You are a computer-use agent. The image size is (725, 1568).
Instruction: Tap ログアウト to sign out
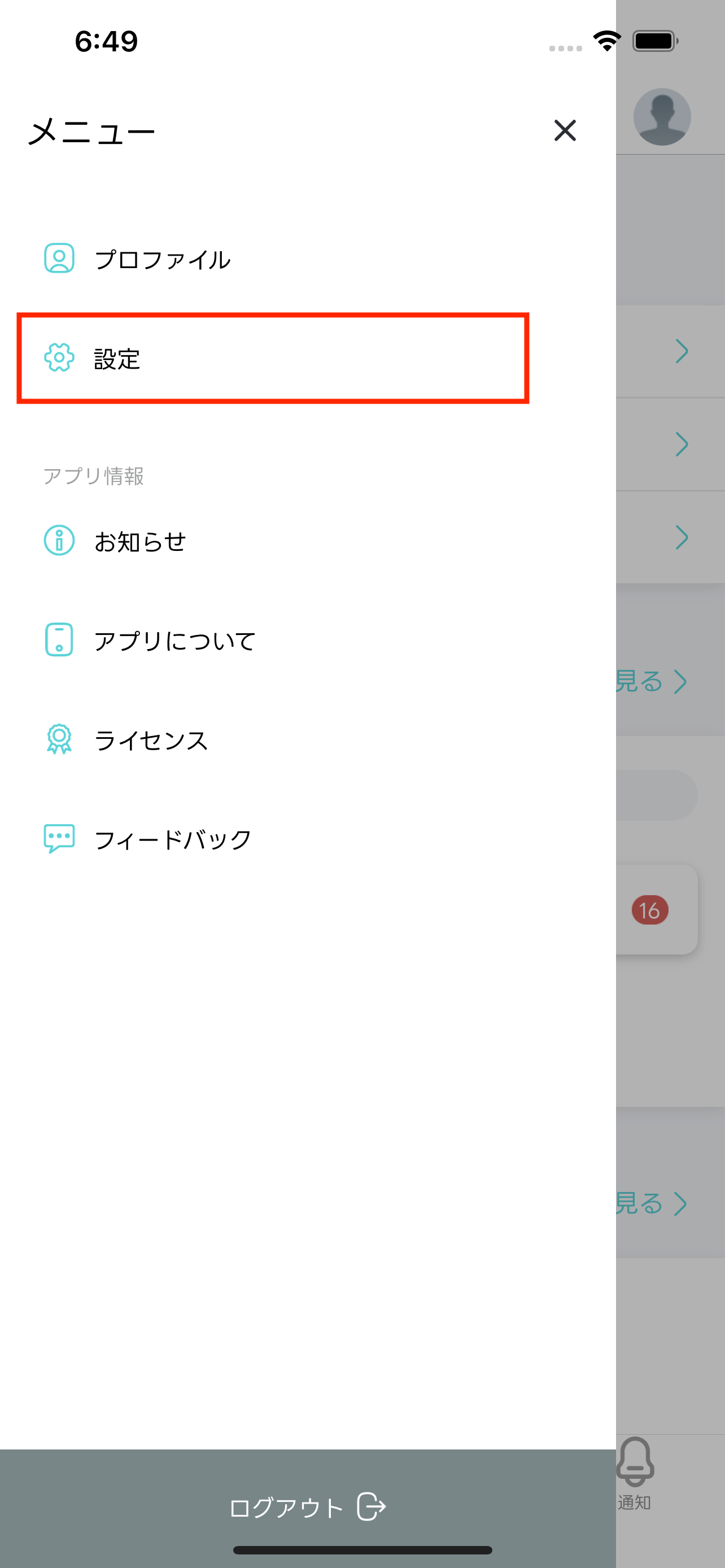(x=307, y=1507)
